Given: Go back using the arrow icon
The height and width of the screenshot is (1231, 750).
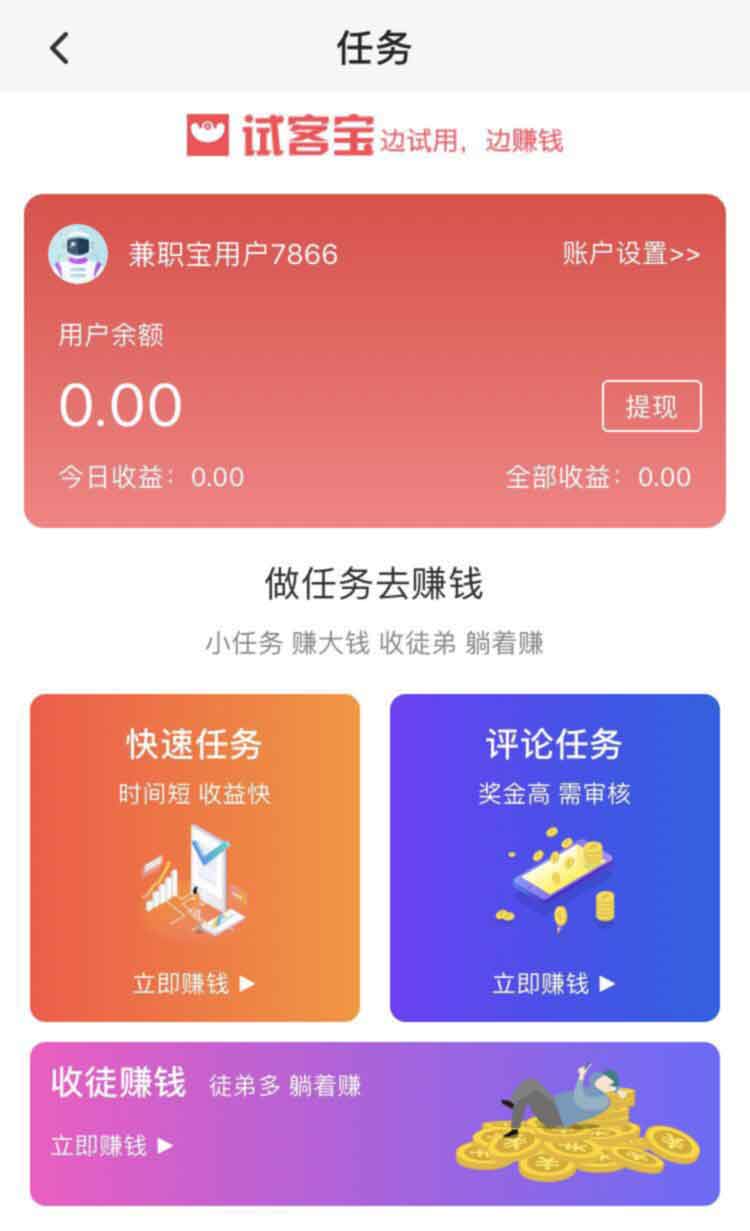Looking at the screenshot, I should pos(60,47).
